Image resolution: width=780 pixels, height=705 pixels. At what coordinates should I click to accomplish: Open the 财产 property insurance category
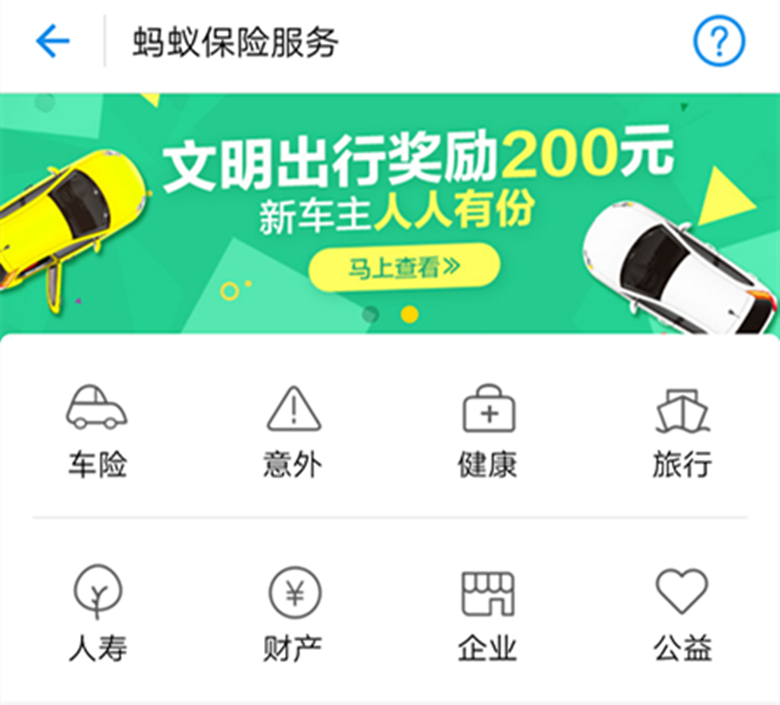[x=293, y=613]
